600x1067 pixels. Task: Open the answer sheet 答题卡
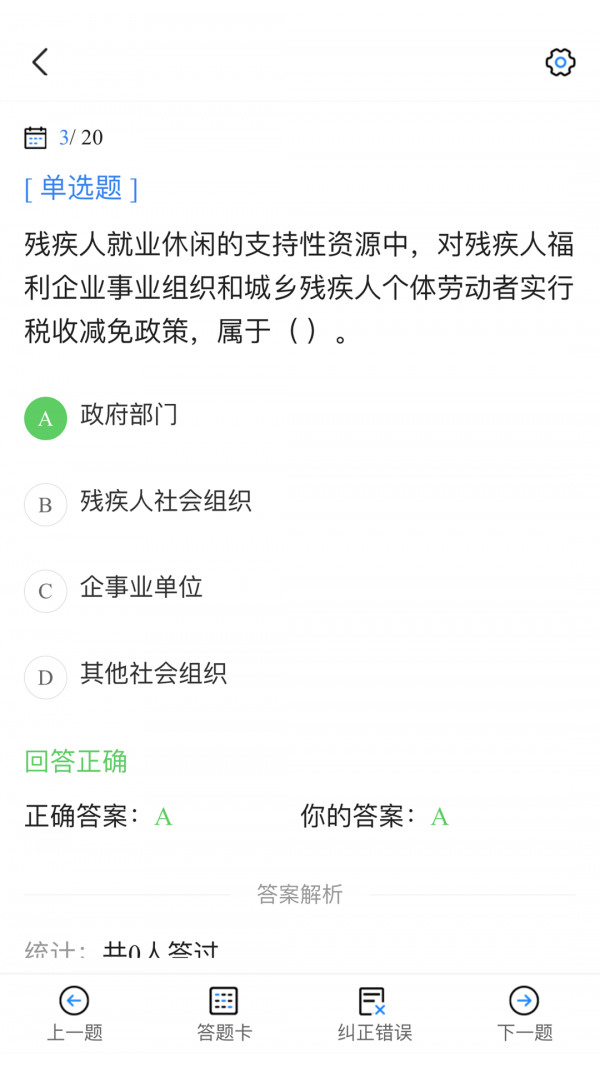(x=224, y=1014)
